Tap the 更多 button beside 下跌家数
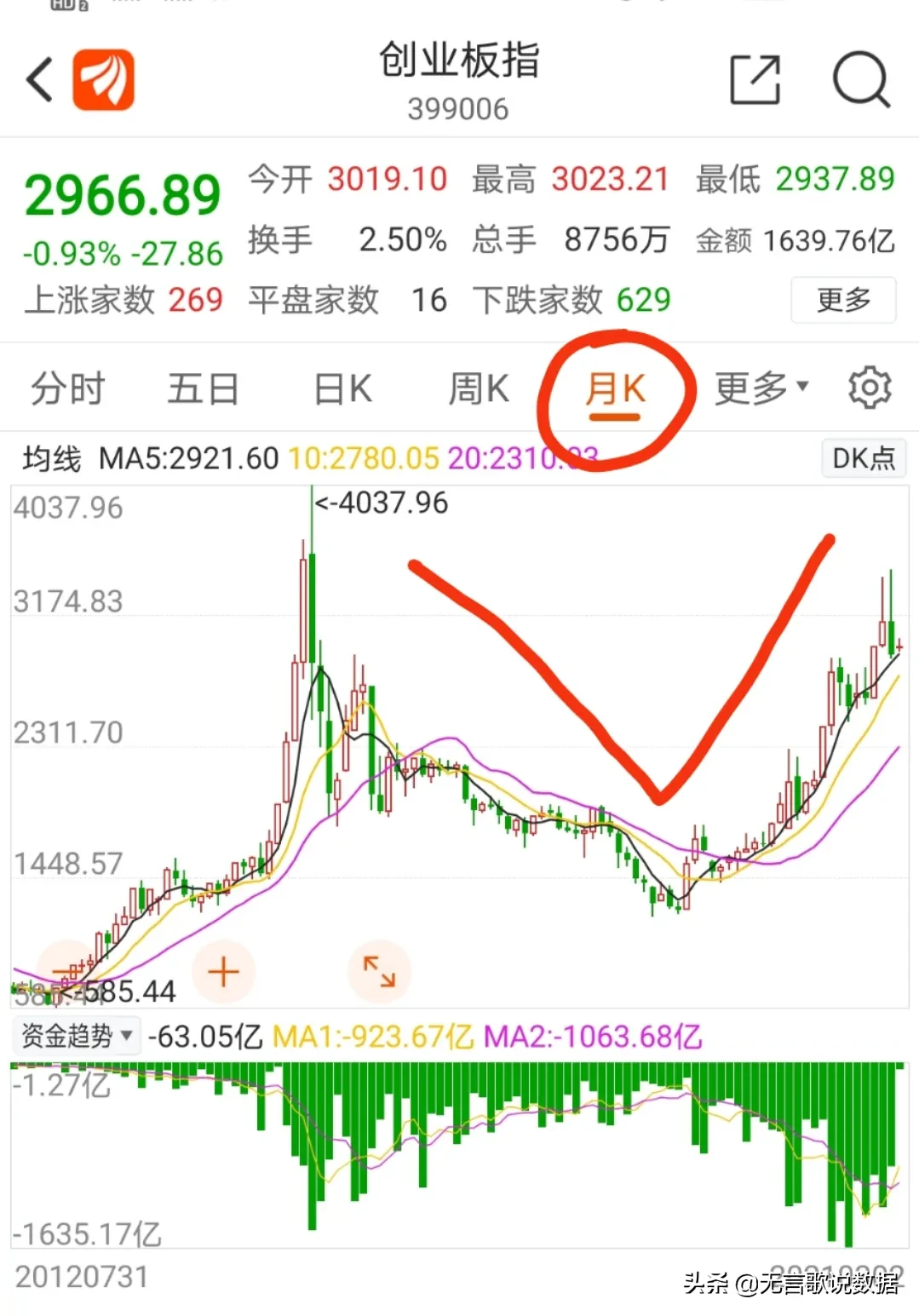The width and height of the screenshot is (919, 1316). (843, 300)
